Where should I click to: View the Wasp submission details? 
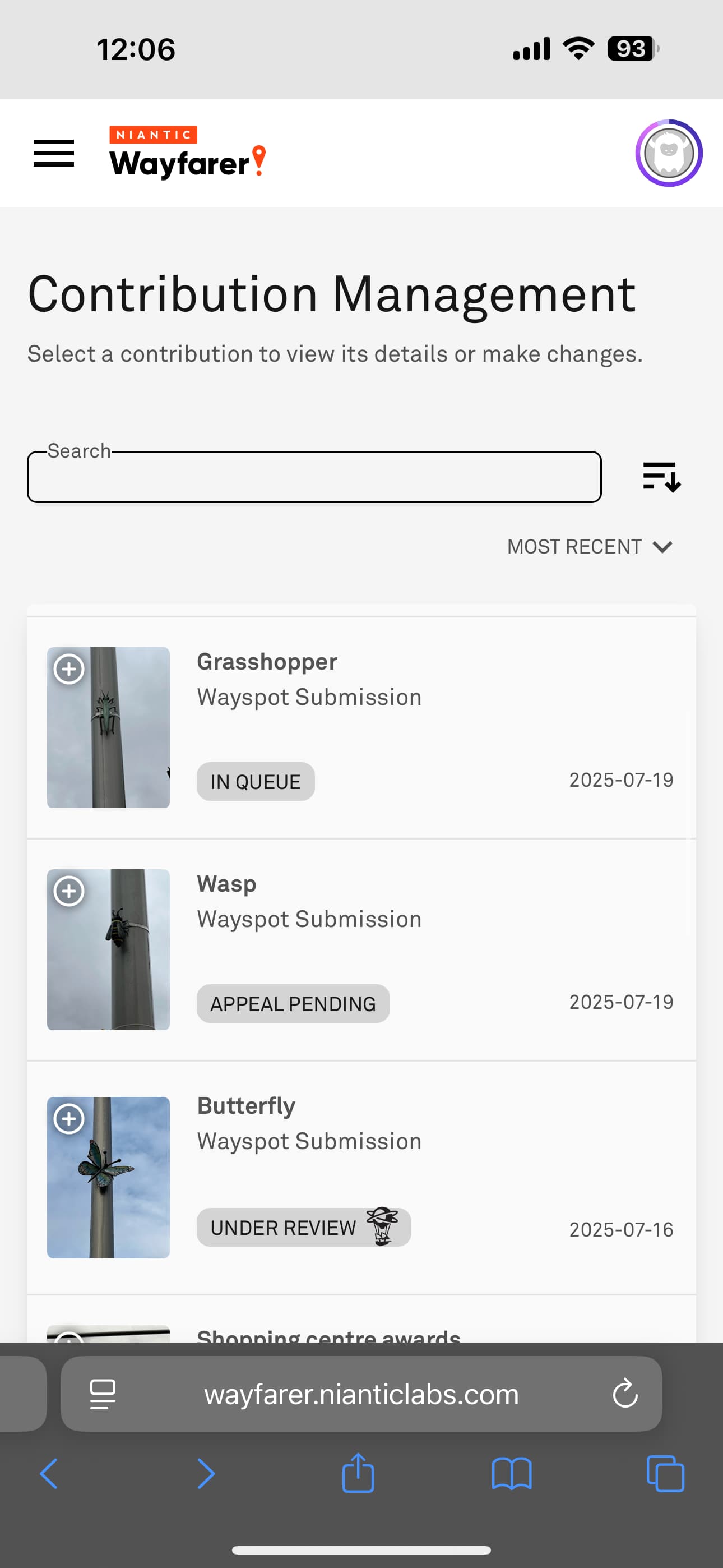coord(361,949)
